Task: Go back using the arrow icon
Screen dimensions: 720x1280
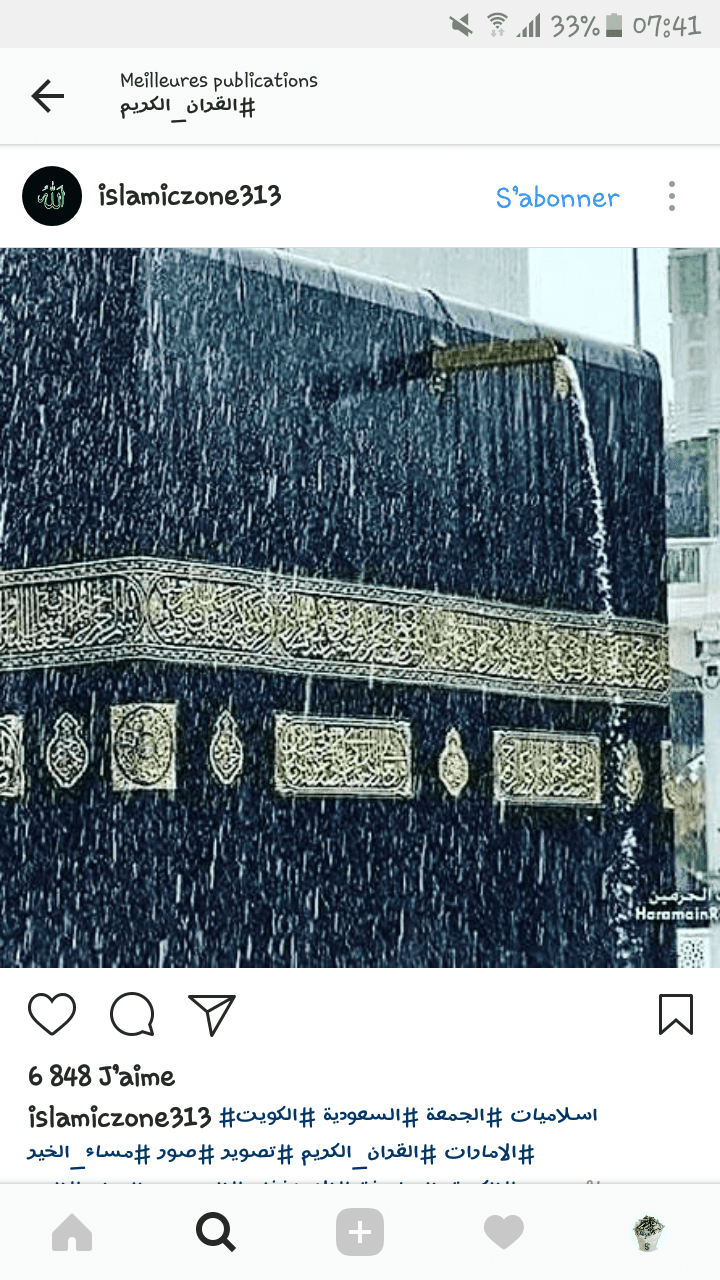Action: click(x=47, y=96)
